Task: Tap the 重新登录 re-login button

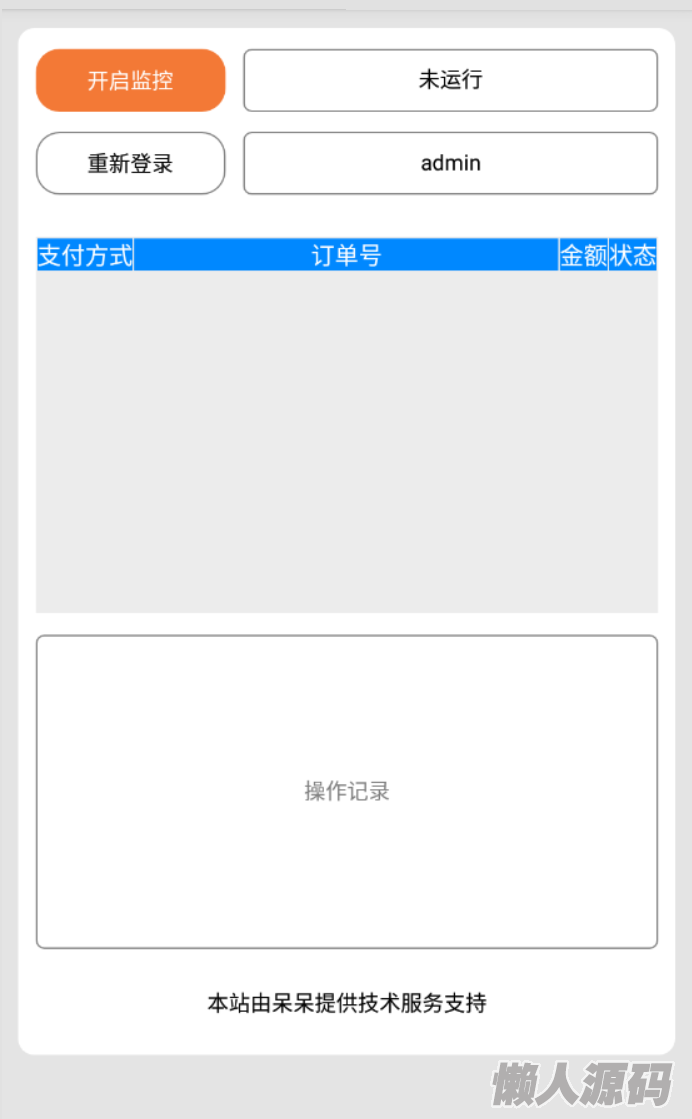Action: point(131,163)
